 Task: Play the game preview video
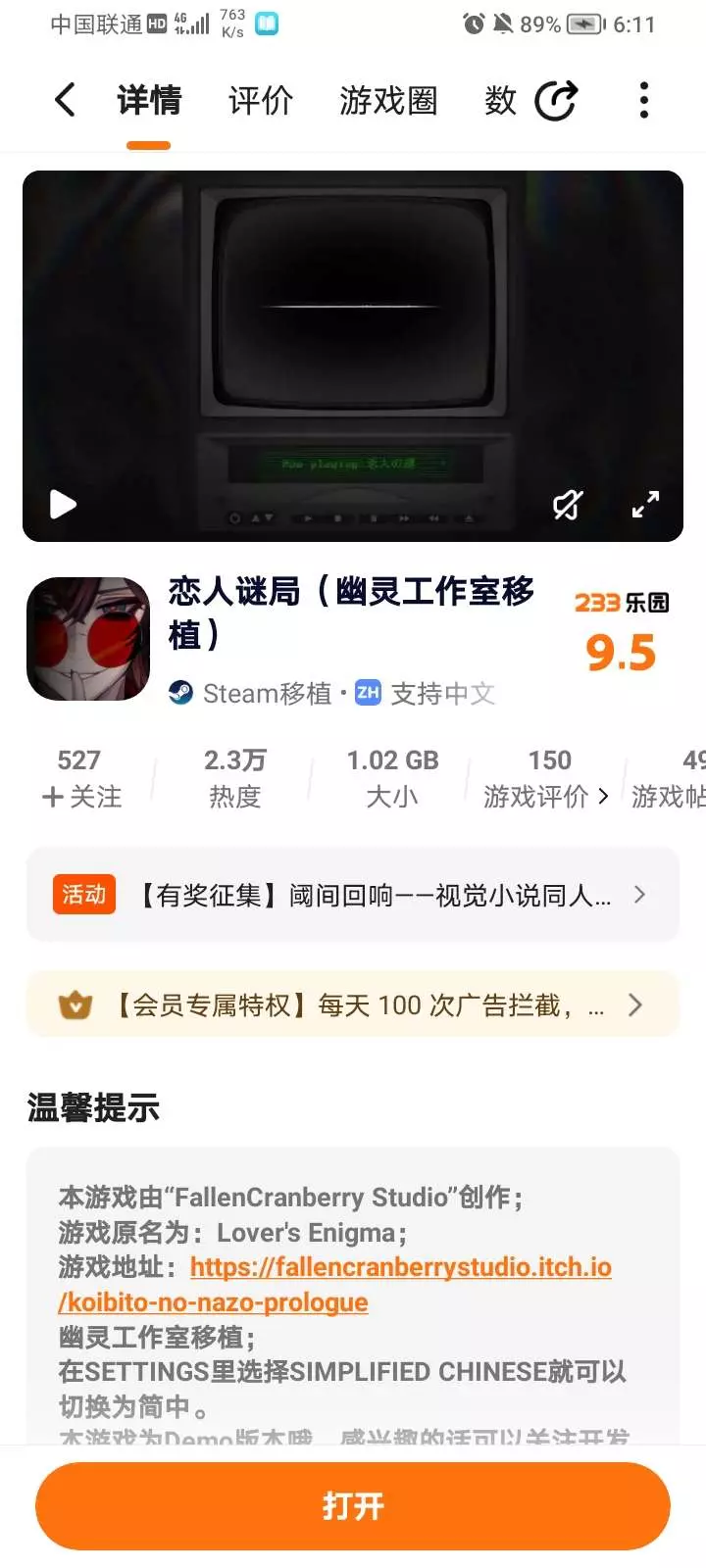[x=63, y=505]
